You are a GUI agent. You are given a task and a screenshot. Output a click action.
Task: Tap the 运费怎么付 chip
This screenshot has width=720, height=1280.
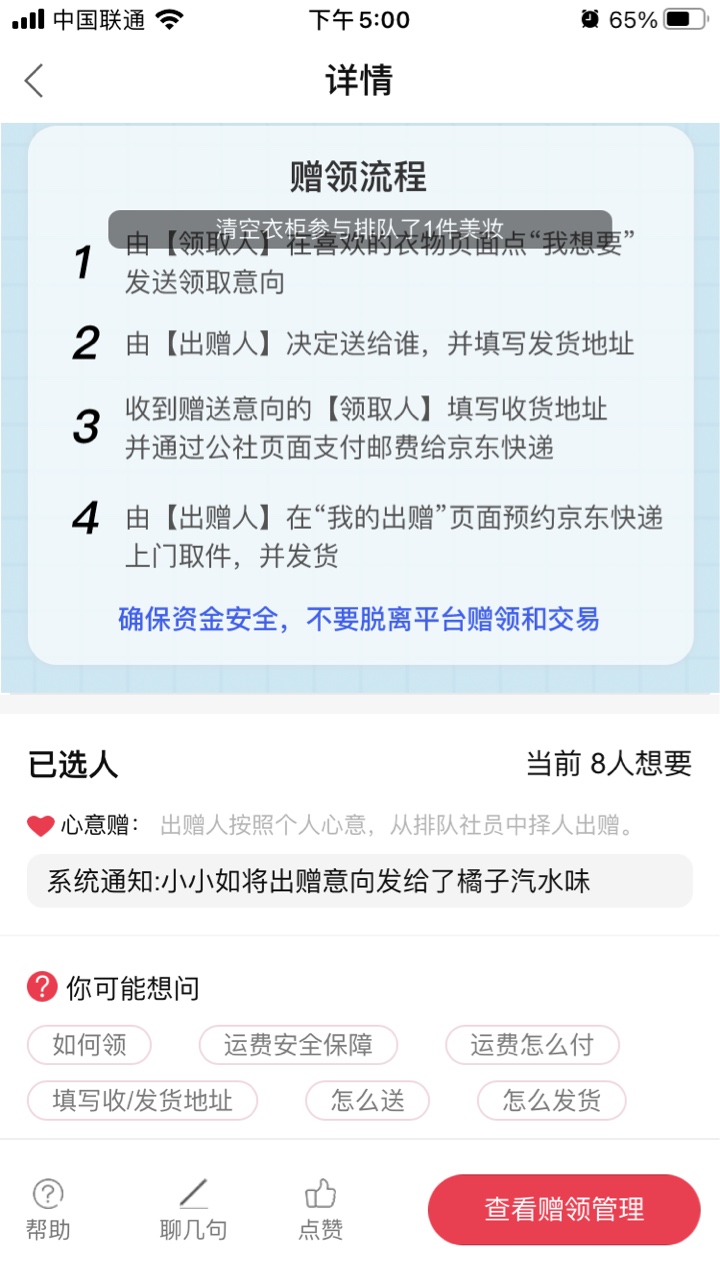pos(532,1045)
